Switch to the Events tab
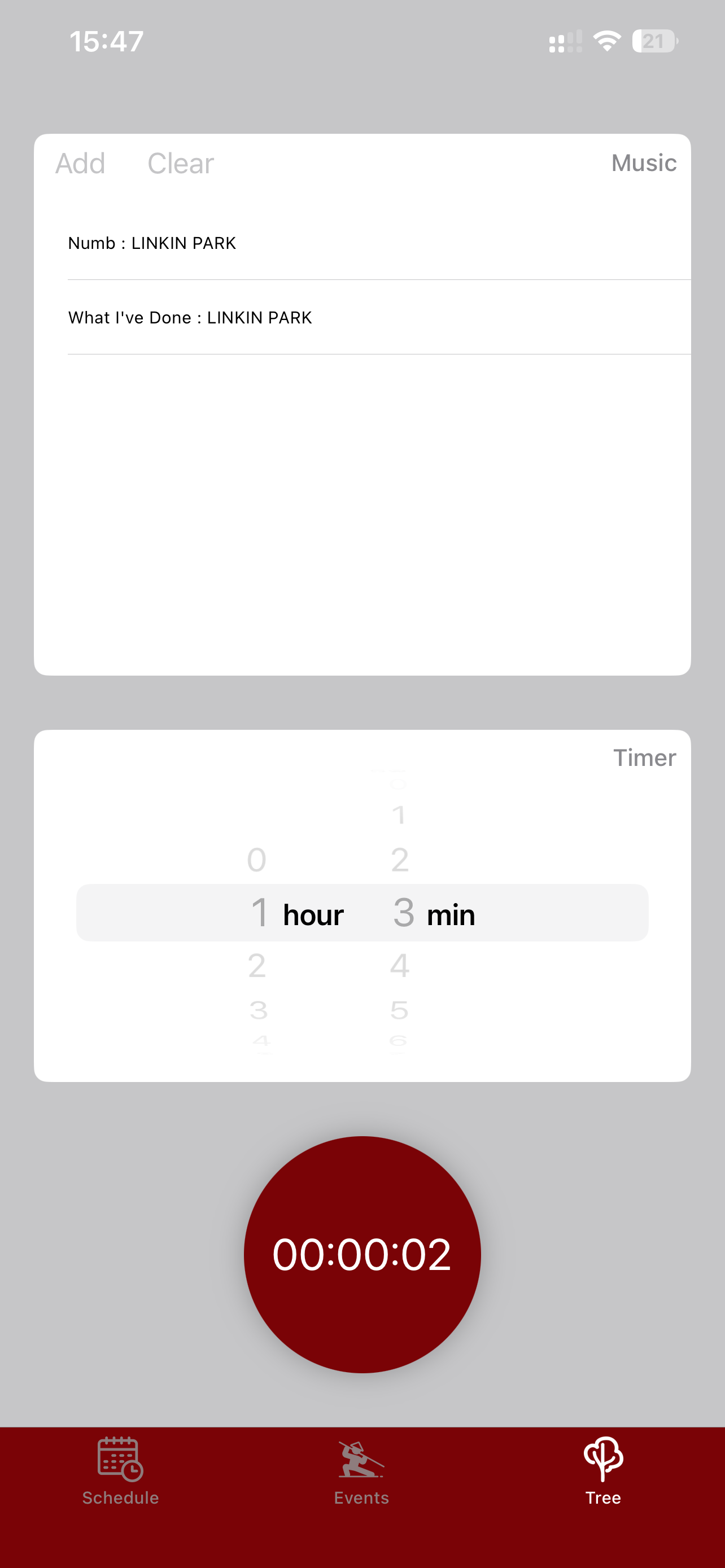Screen dimensions: 725x1568 361,1470
